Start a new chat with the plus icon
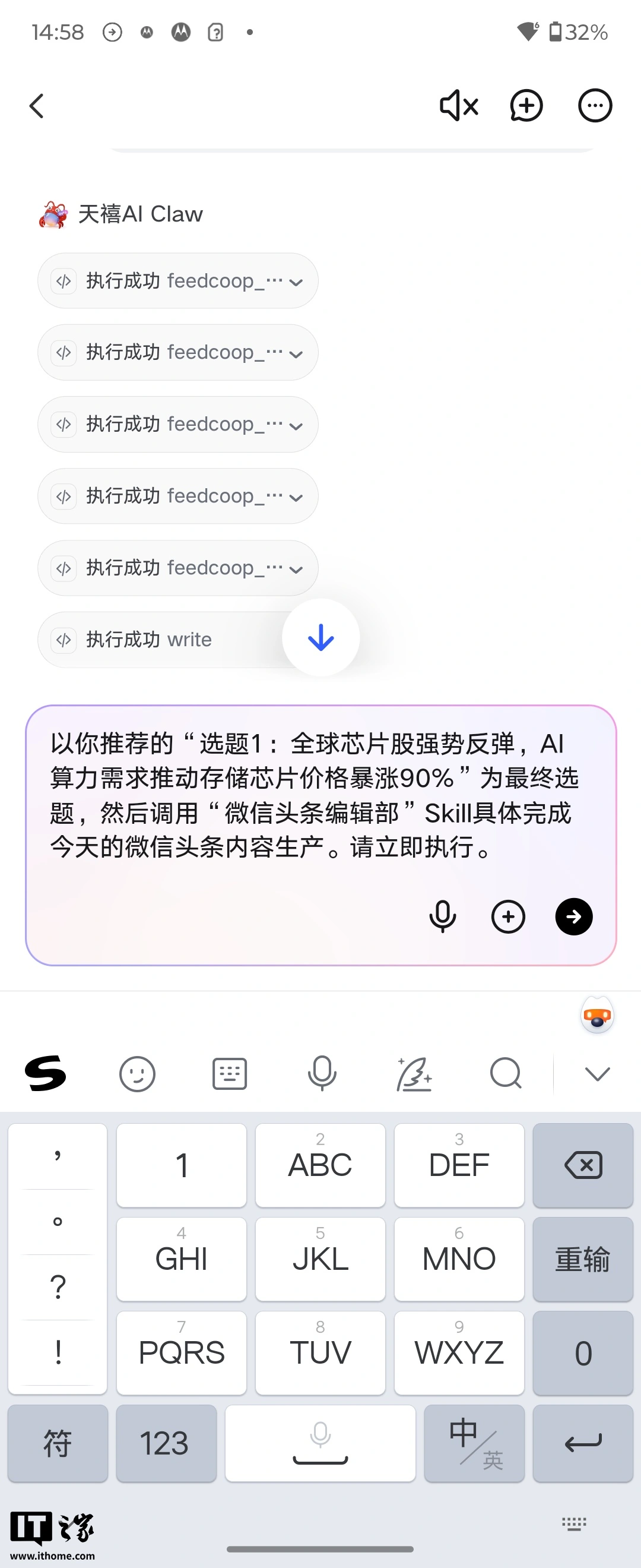Screen dimensions: 641x1568 point(525,105)
